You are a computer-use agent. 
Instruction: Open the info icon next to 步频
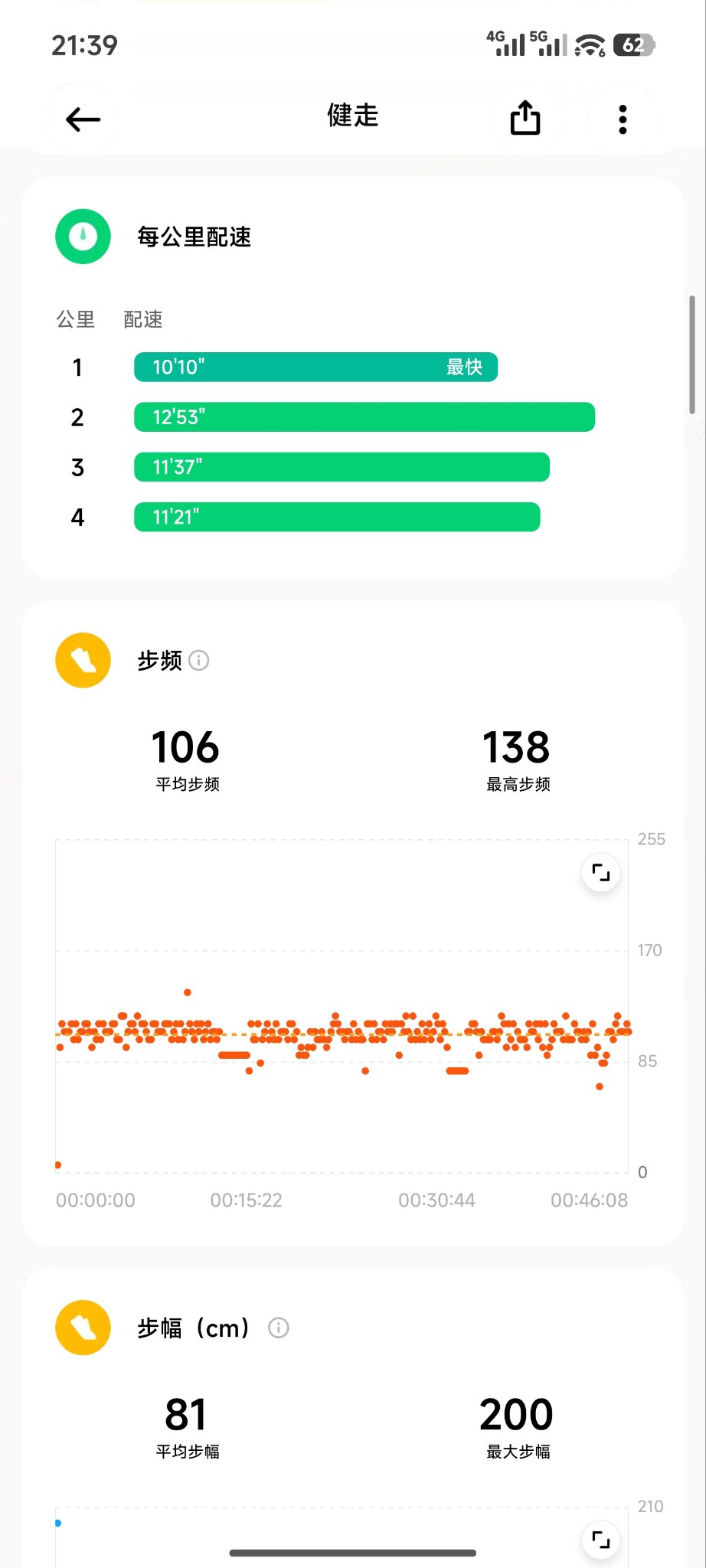pos(199,660)
